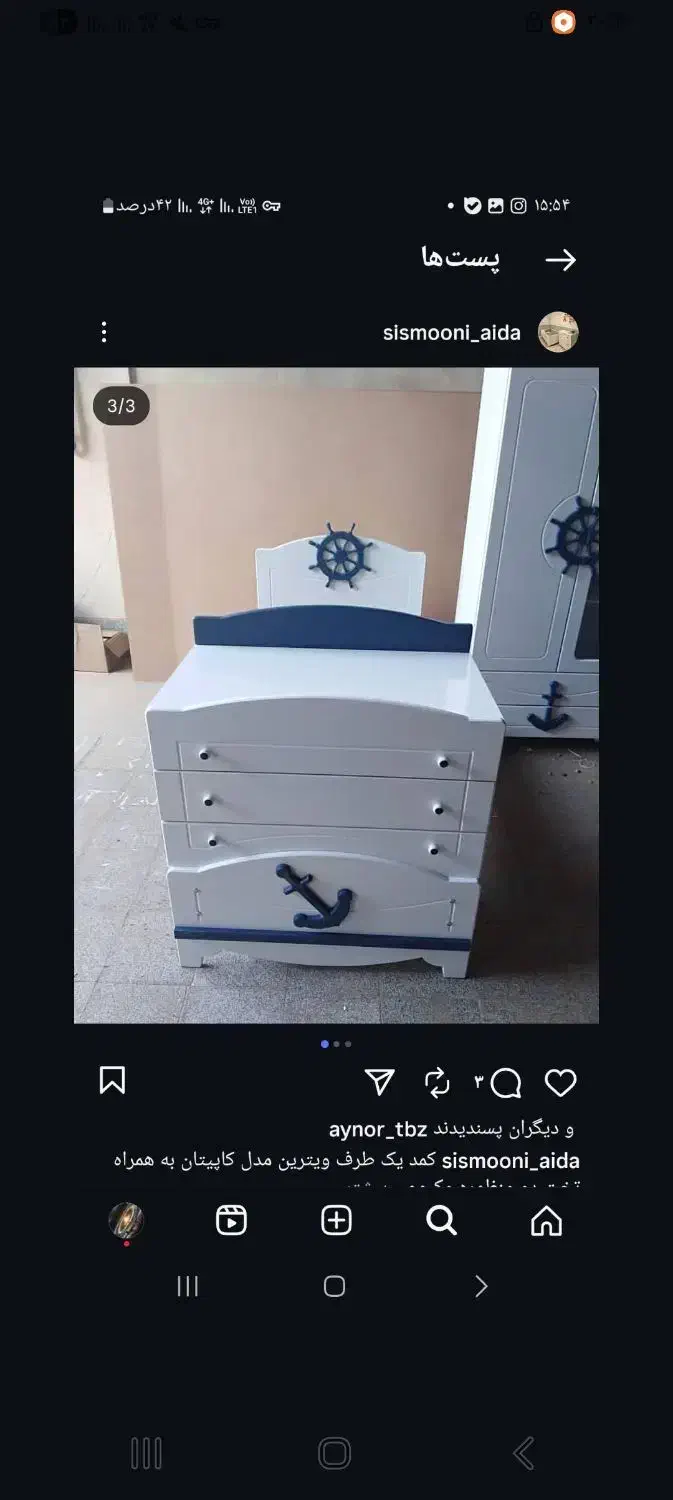
Task: Open the post's three-dot options menu
Action: [104, 332]
